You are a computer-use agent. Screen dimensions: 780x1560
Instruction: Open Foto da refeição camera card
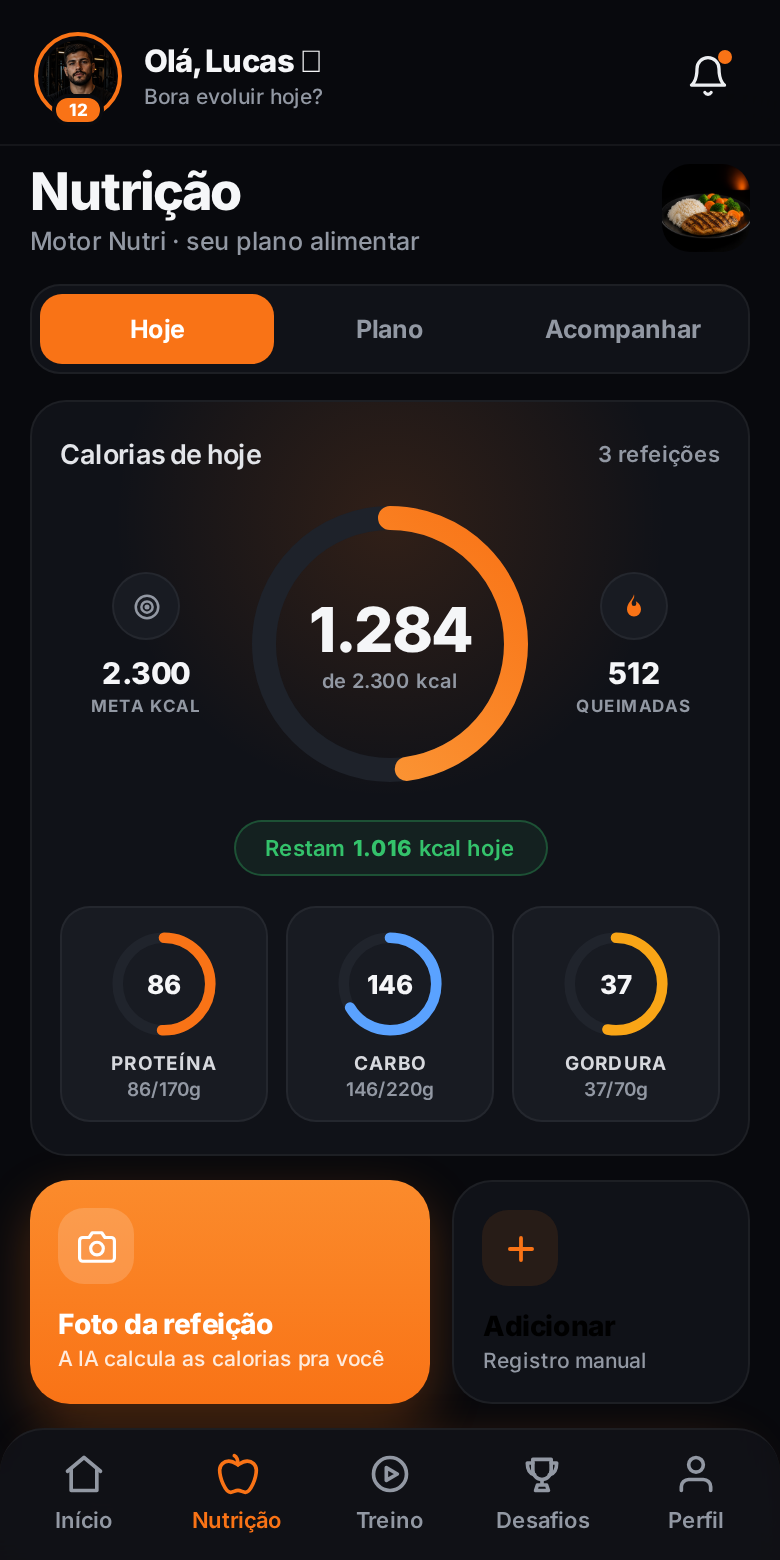coord(230,1292)
